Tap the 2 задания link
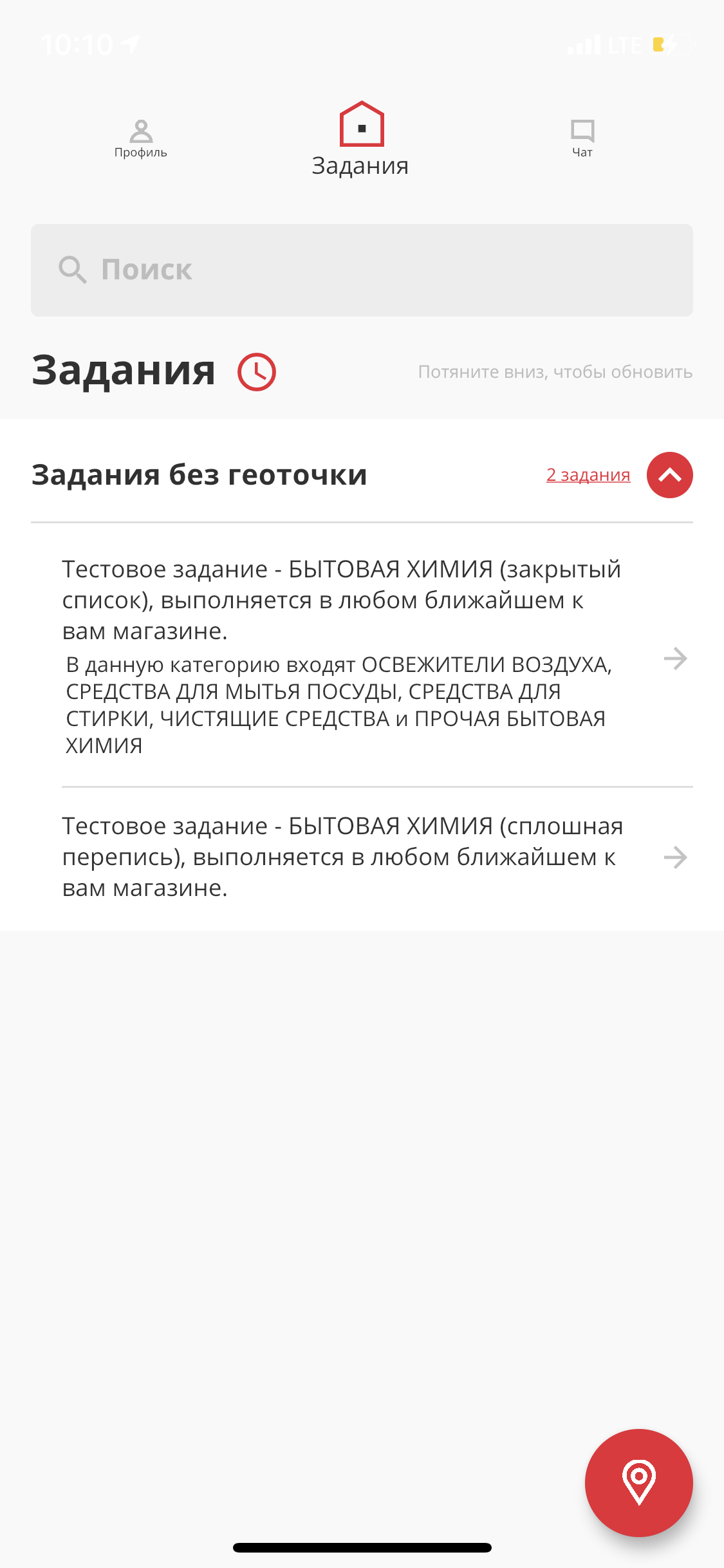 pos(588,475)
